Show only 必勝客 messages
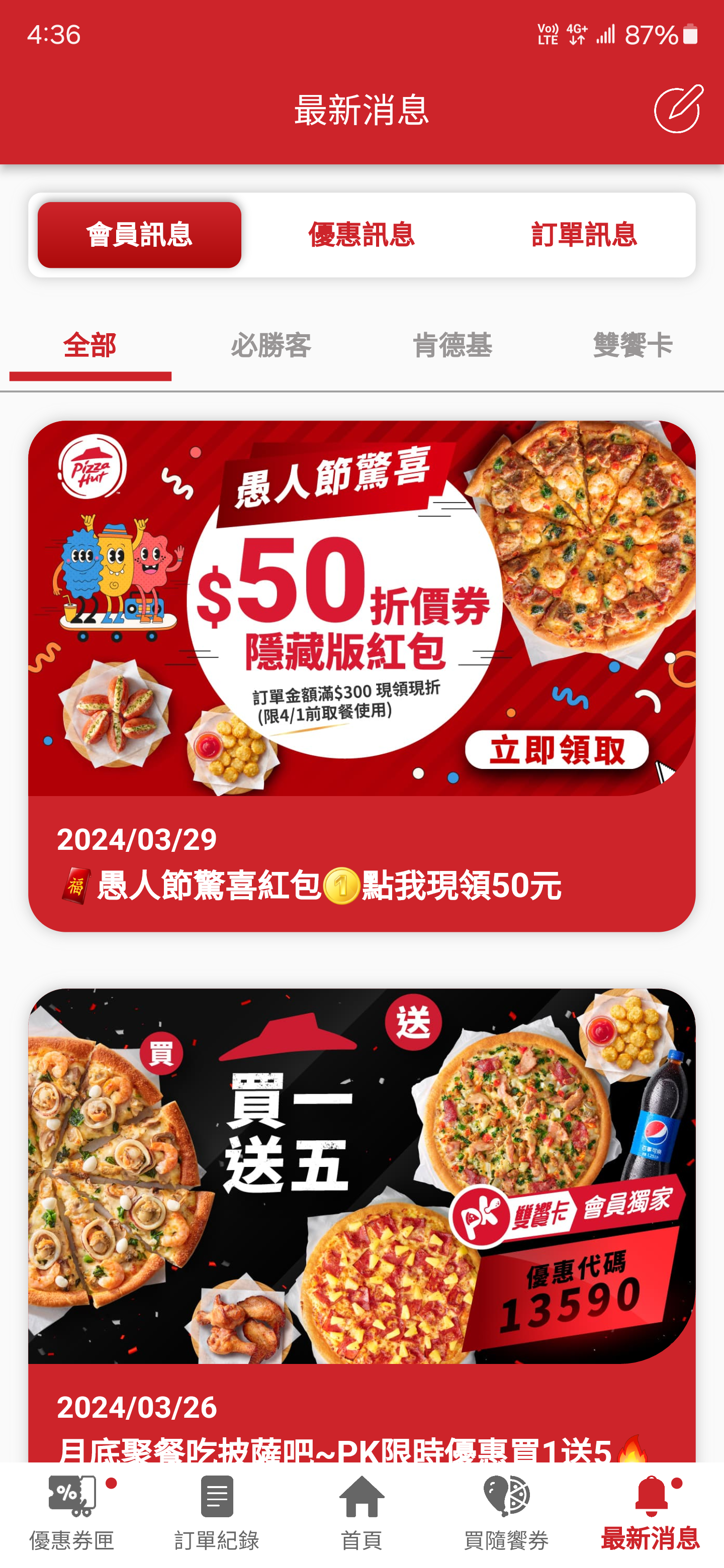724x1568 pixels. pyautogui.click(x=271, y=346)
